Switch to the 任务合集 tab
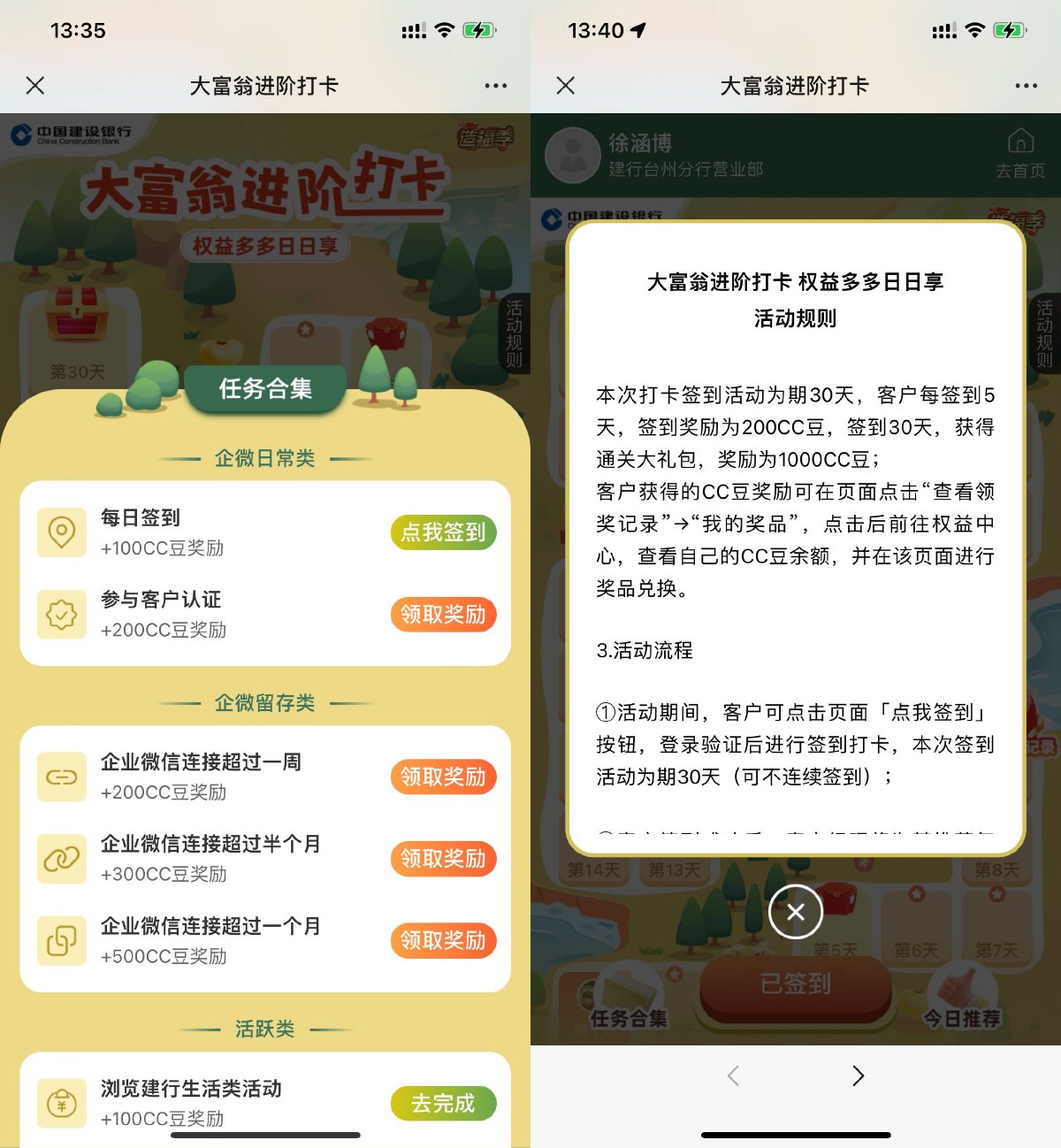The width and height of the screenshot is (1061, 1148). tap(264, 388)
